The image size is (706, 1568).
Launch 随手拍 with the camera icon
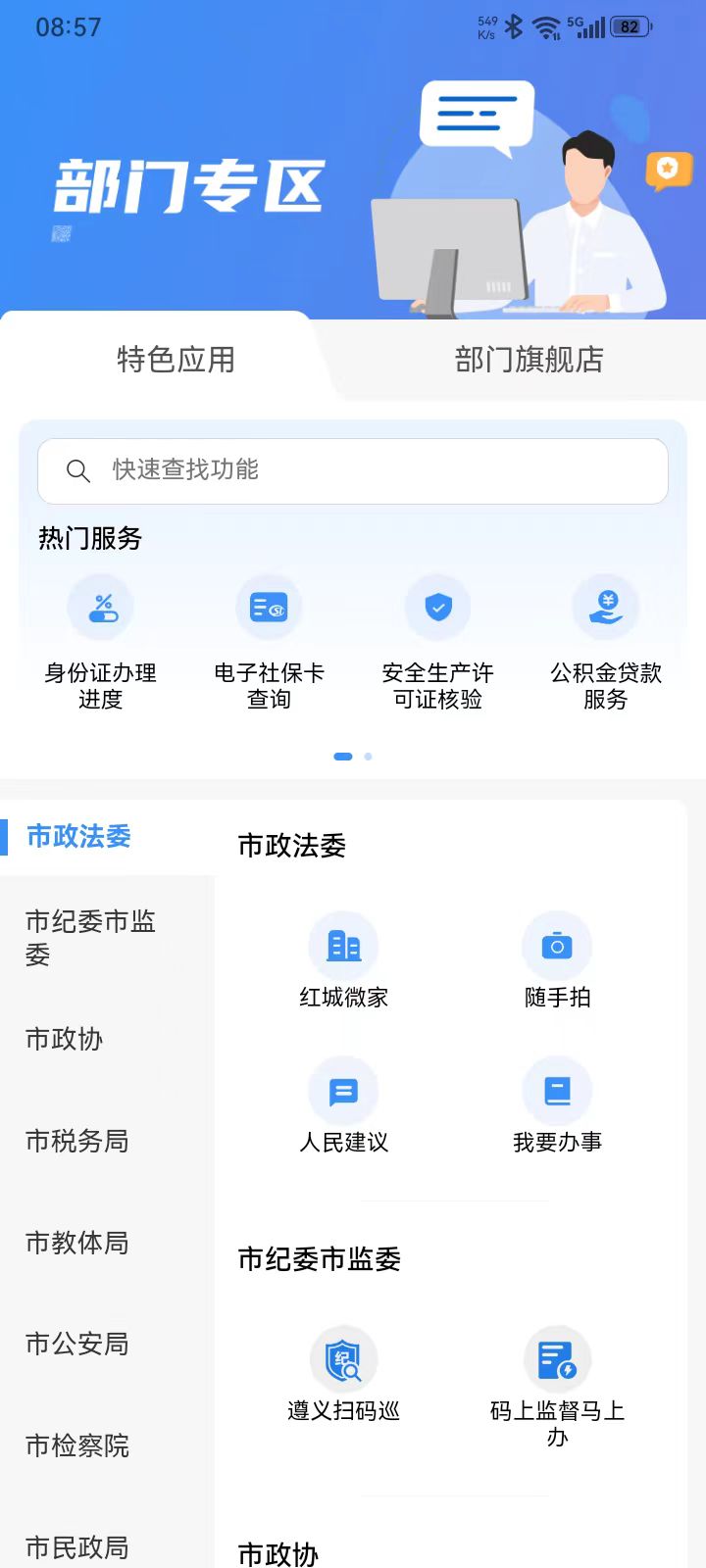pyautogui.click(x=557, y=945)
